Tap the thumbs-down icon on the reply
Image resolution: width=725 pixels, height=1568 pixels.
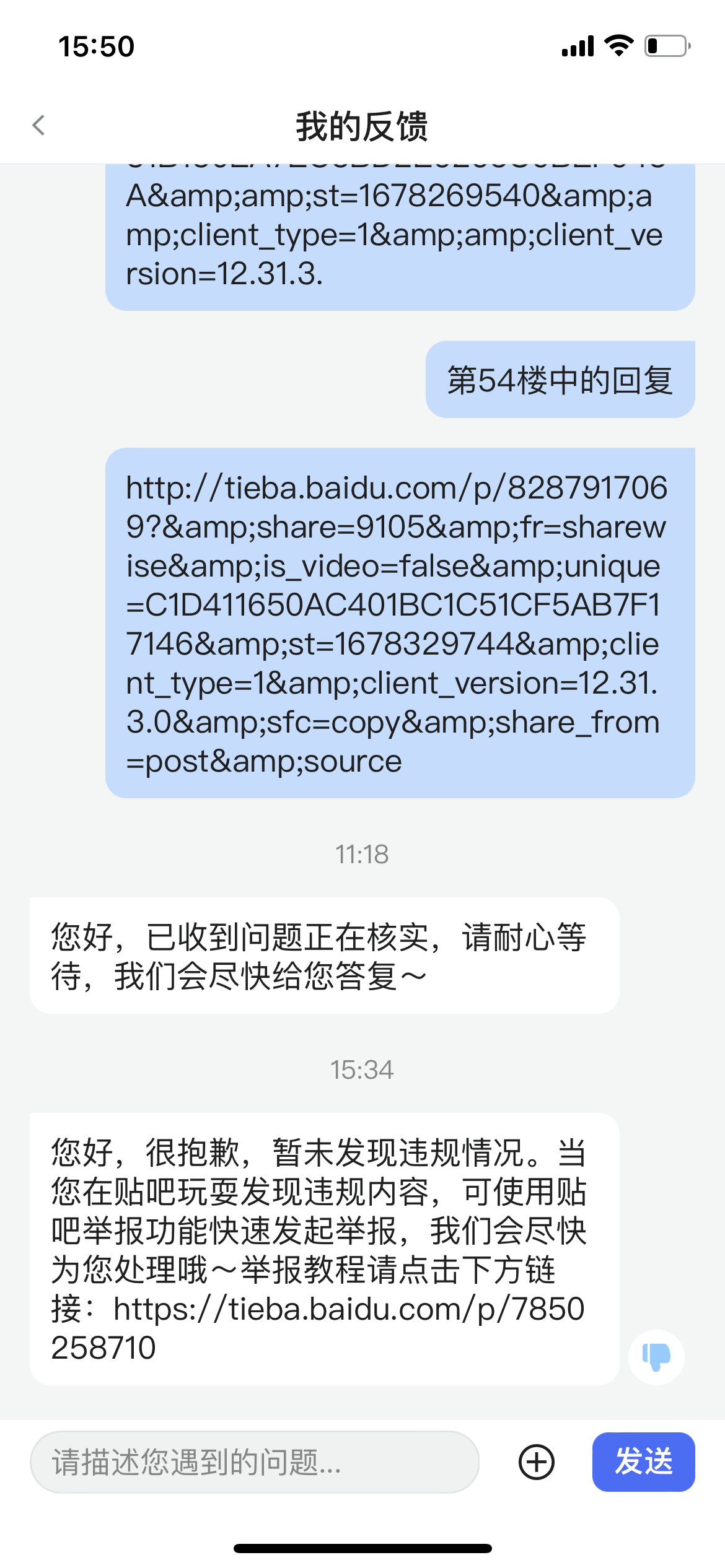click(656, 1357)
